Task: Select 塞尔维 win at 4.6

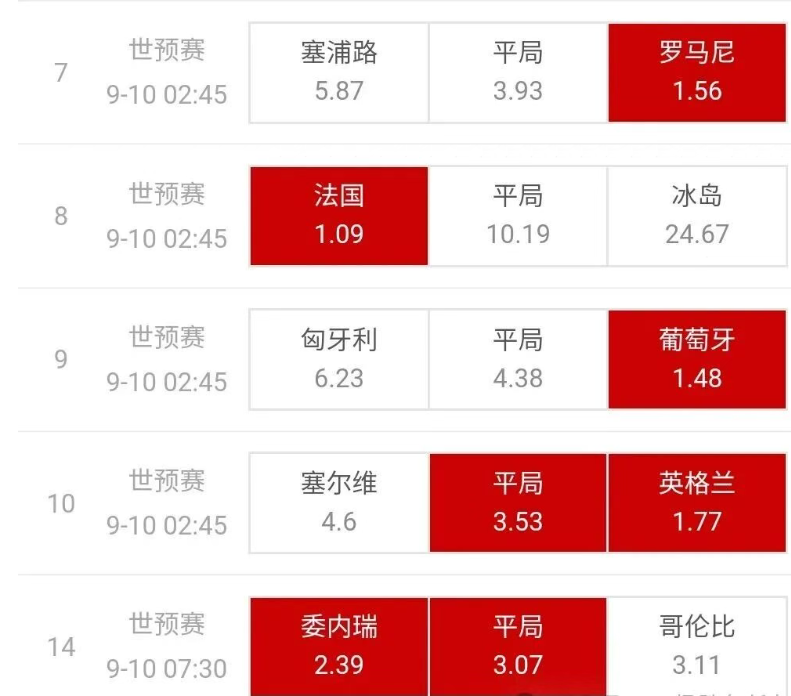Action: (339, 502)
